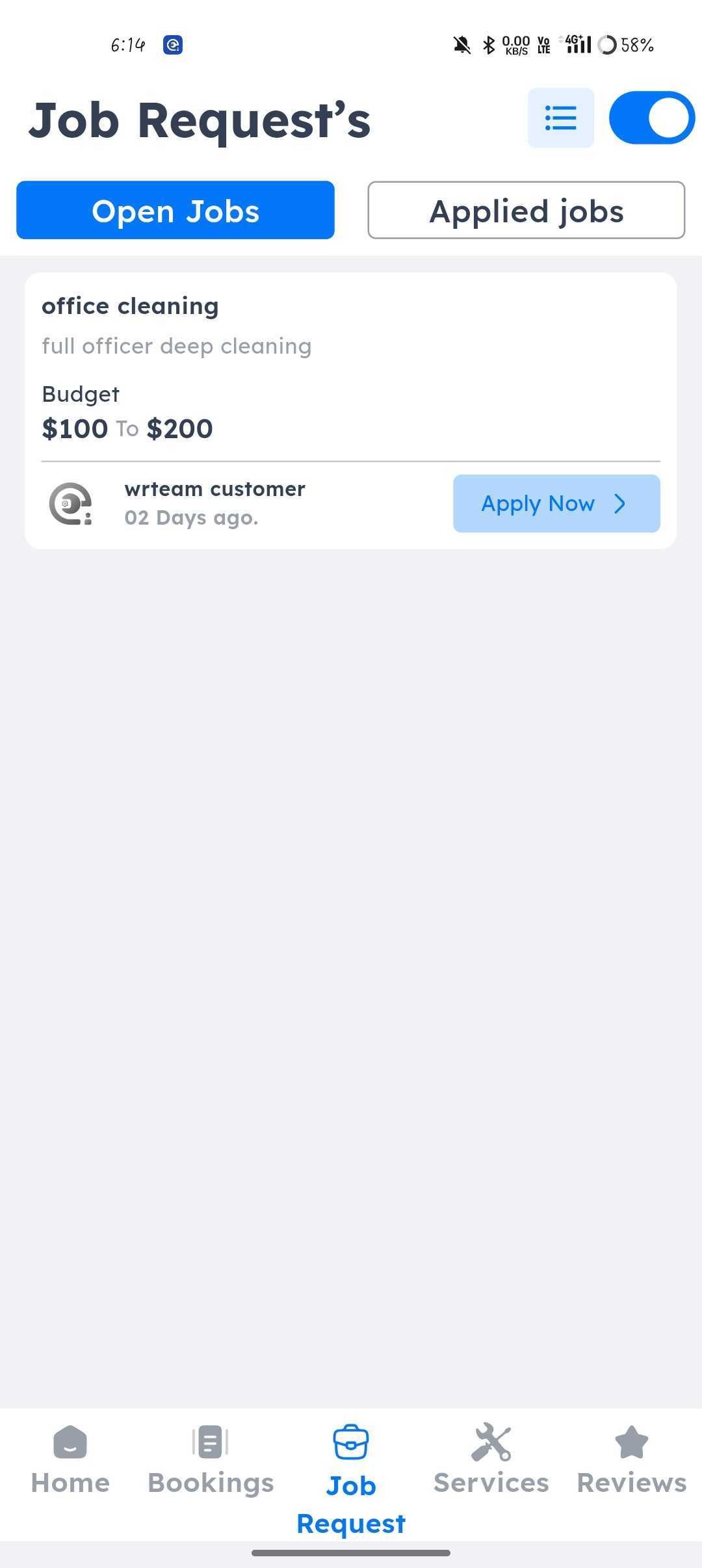The width and height of the screenshot is (702, 1568).
Task: Tap the arrow chevron next to Apply Now
Action: (619, 503)
